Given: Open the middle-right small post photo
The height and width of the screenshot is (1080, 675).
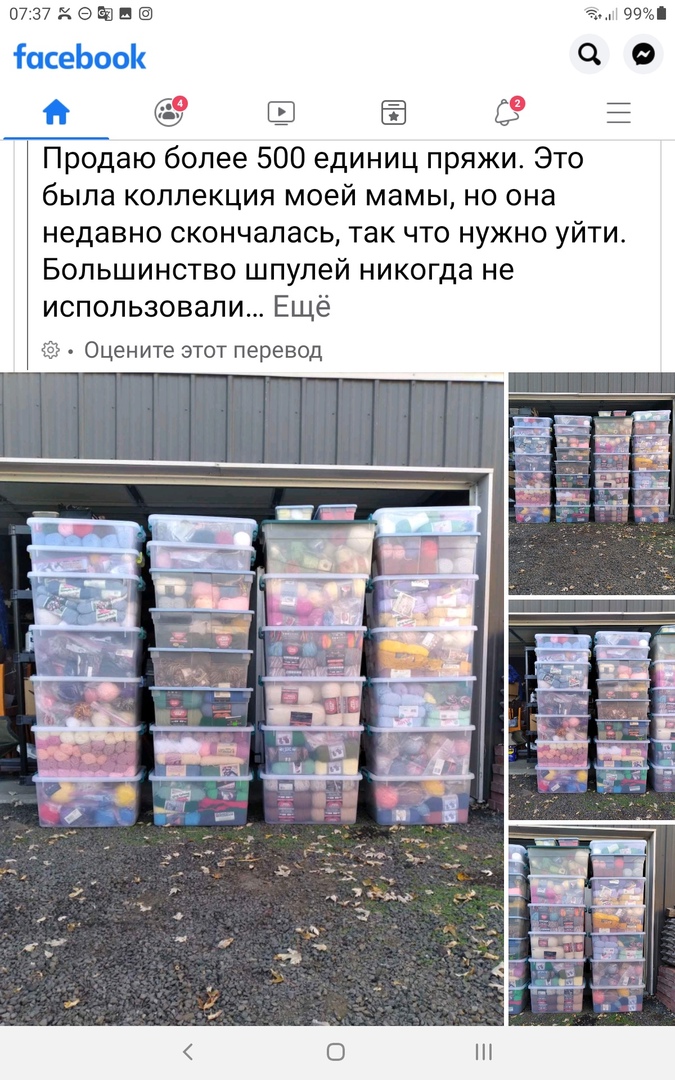Looking at the screenshot, I should coord(591,710).
